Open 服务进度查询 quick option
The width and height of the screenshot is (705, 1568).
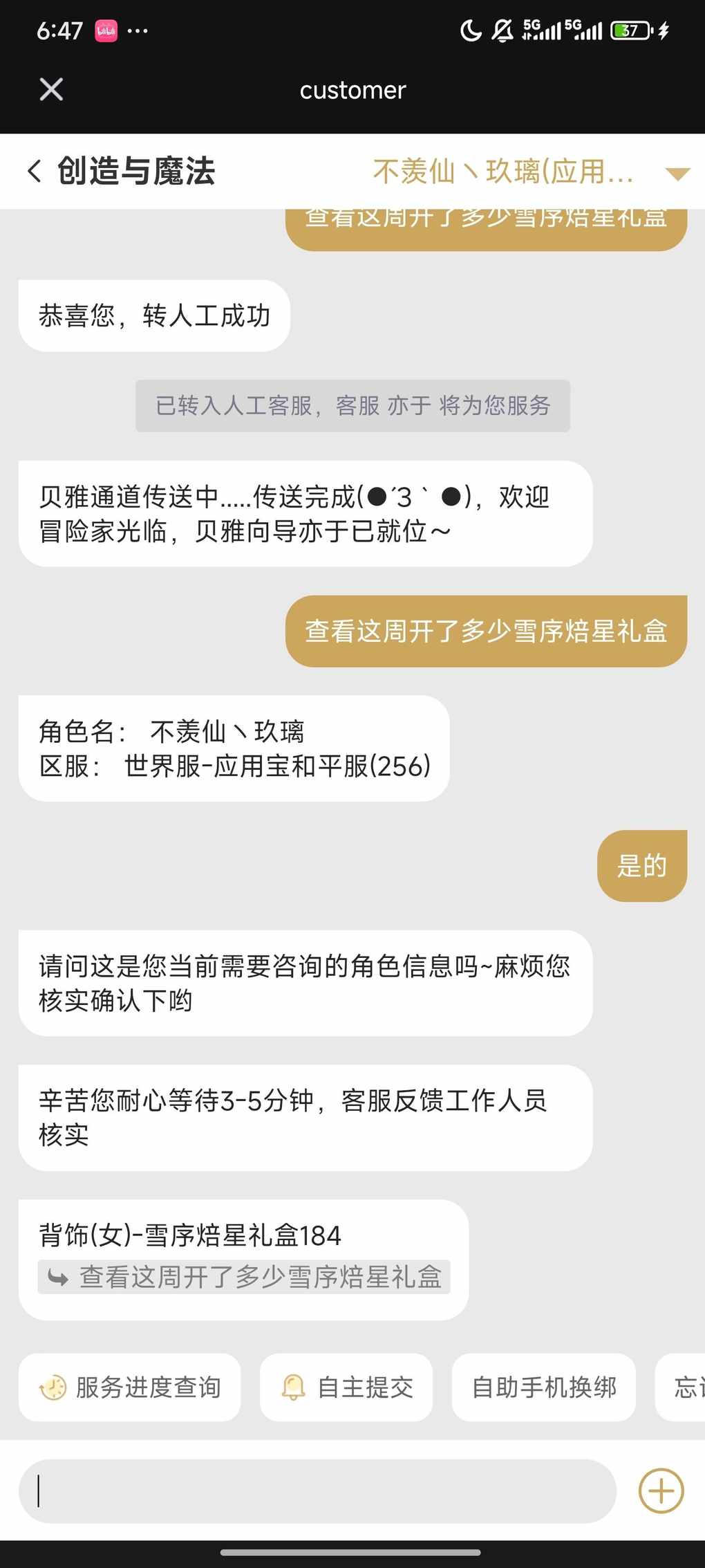[x=130, y=1387]
